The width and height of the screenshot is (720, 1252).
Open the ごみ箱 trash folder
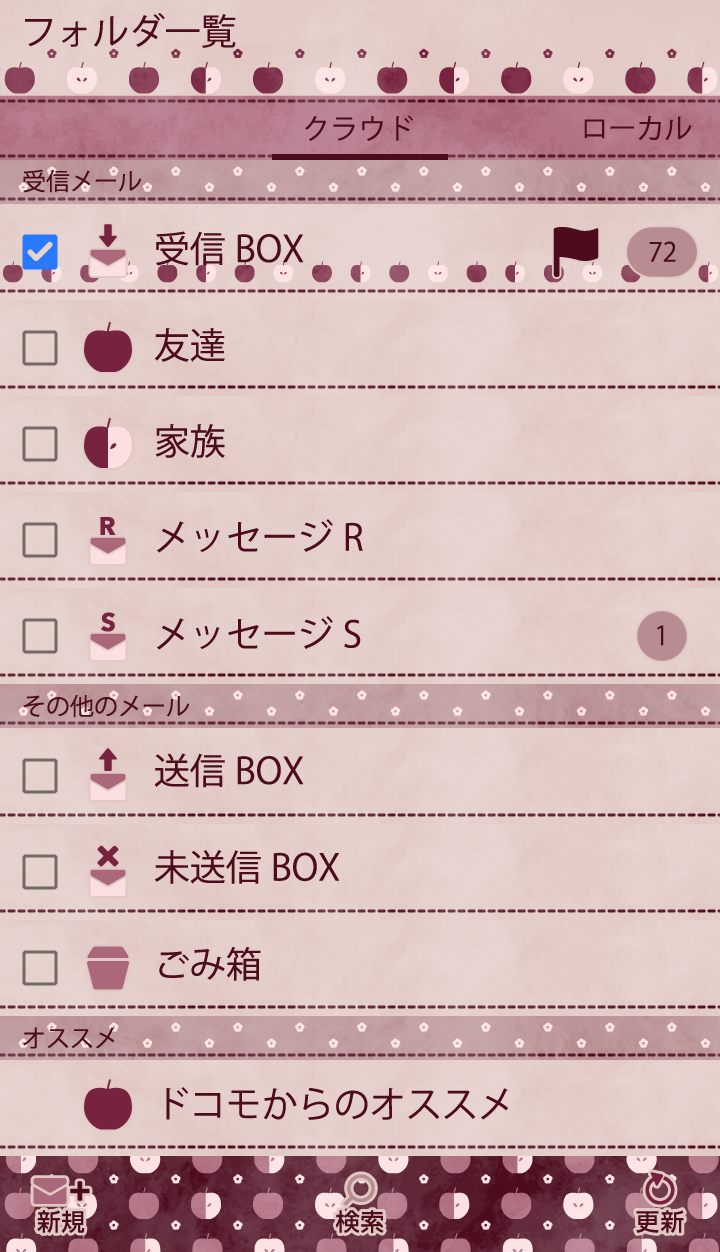tap(209, 965)
